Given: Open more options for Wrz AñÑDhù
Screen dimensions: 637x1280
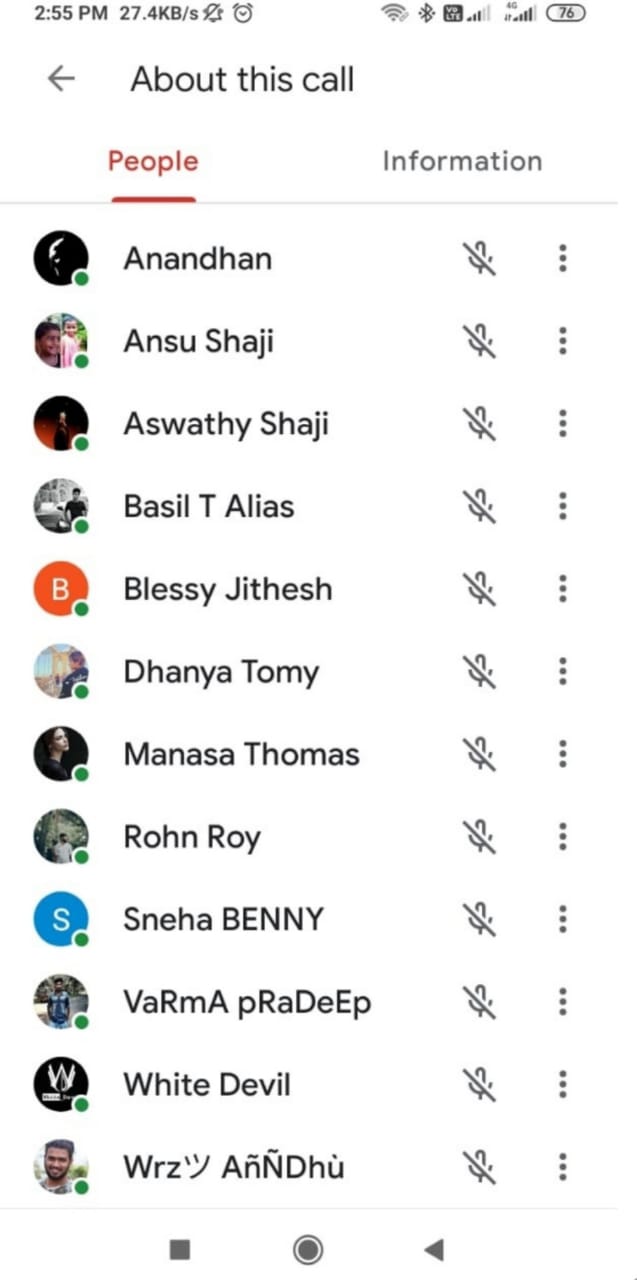Looking at the screenshot, I should [x=563, y=1166].
